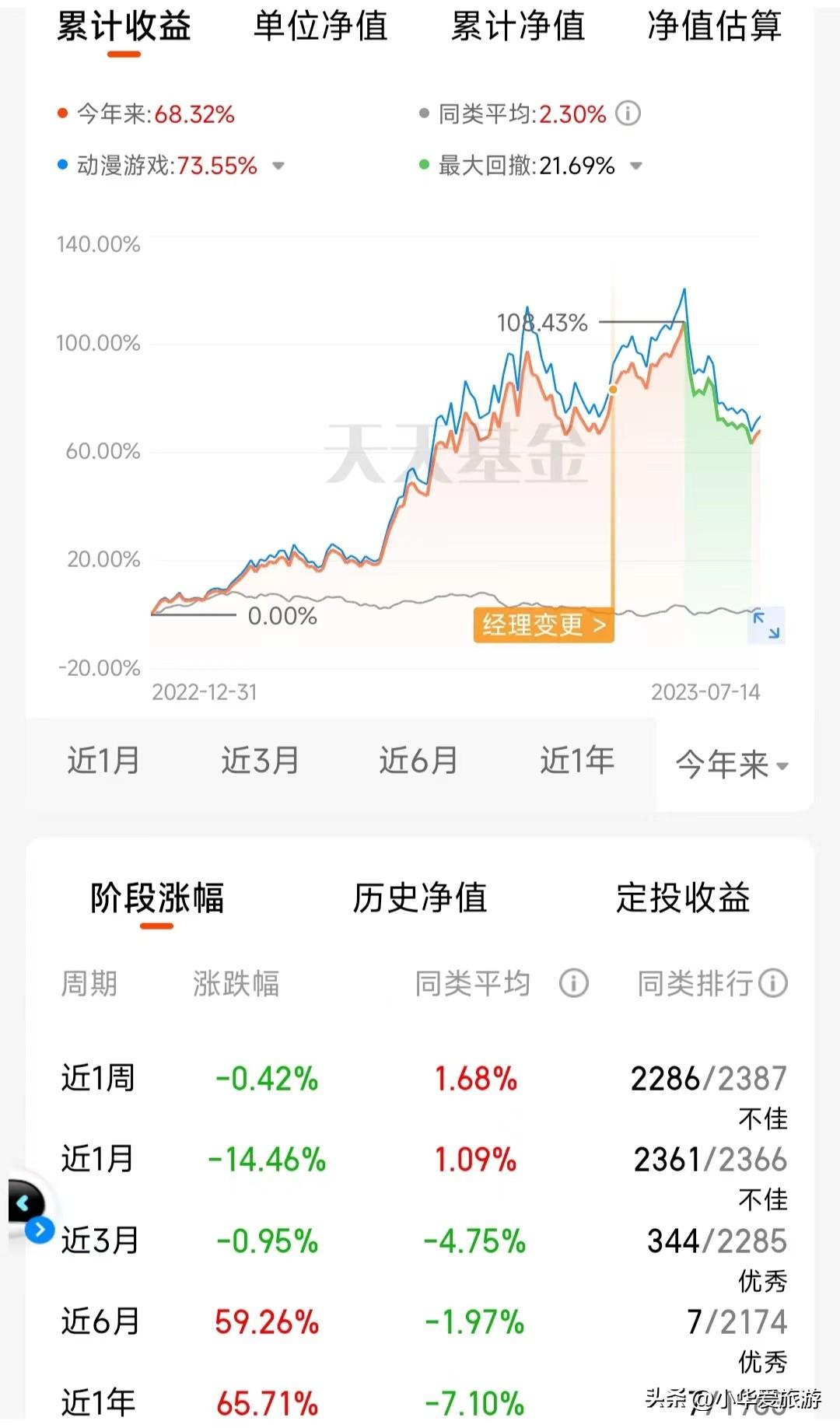
Task: Switch to the 定投收益 tab
Action: (x=683, y=898)
